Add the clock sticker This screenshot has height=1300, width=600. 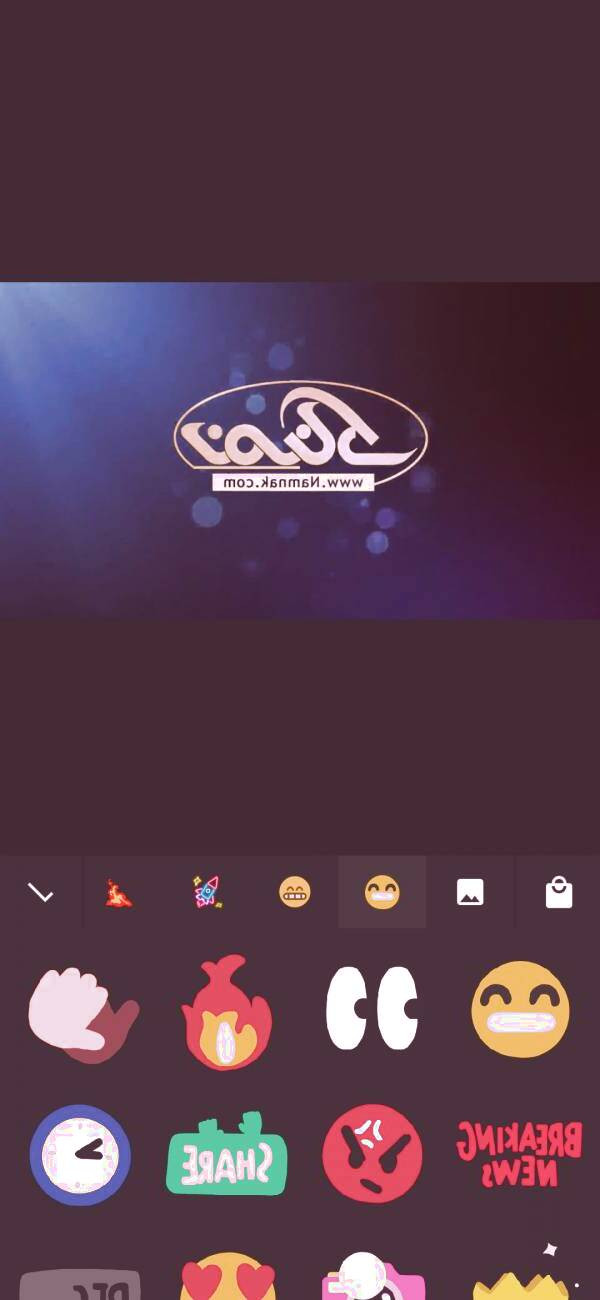[80, 1155]
